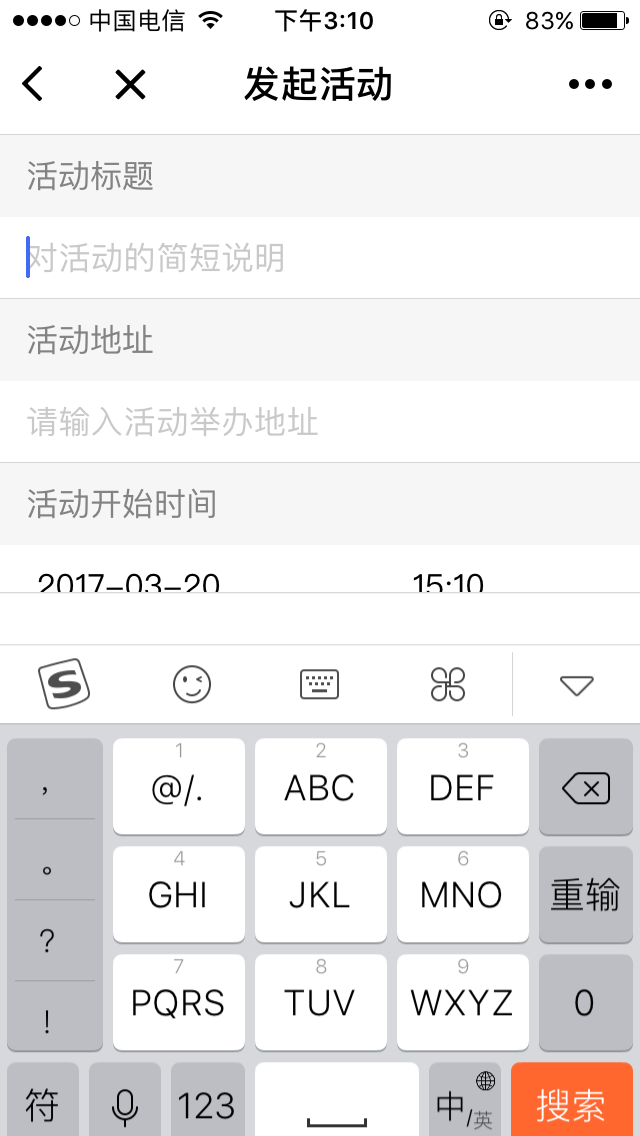Type using the JKL key
Screen dimensions: 640x1136
[320, 894]
